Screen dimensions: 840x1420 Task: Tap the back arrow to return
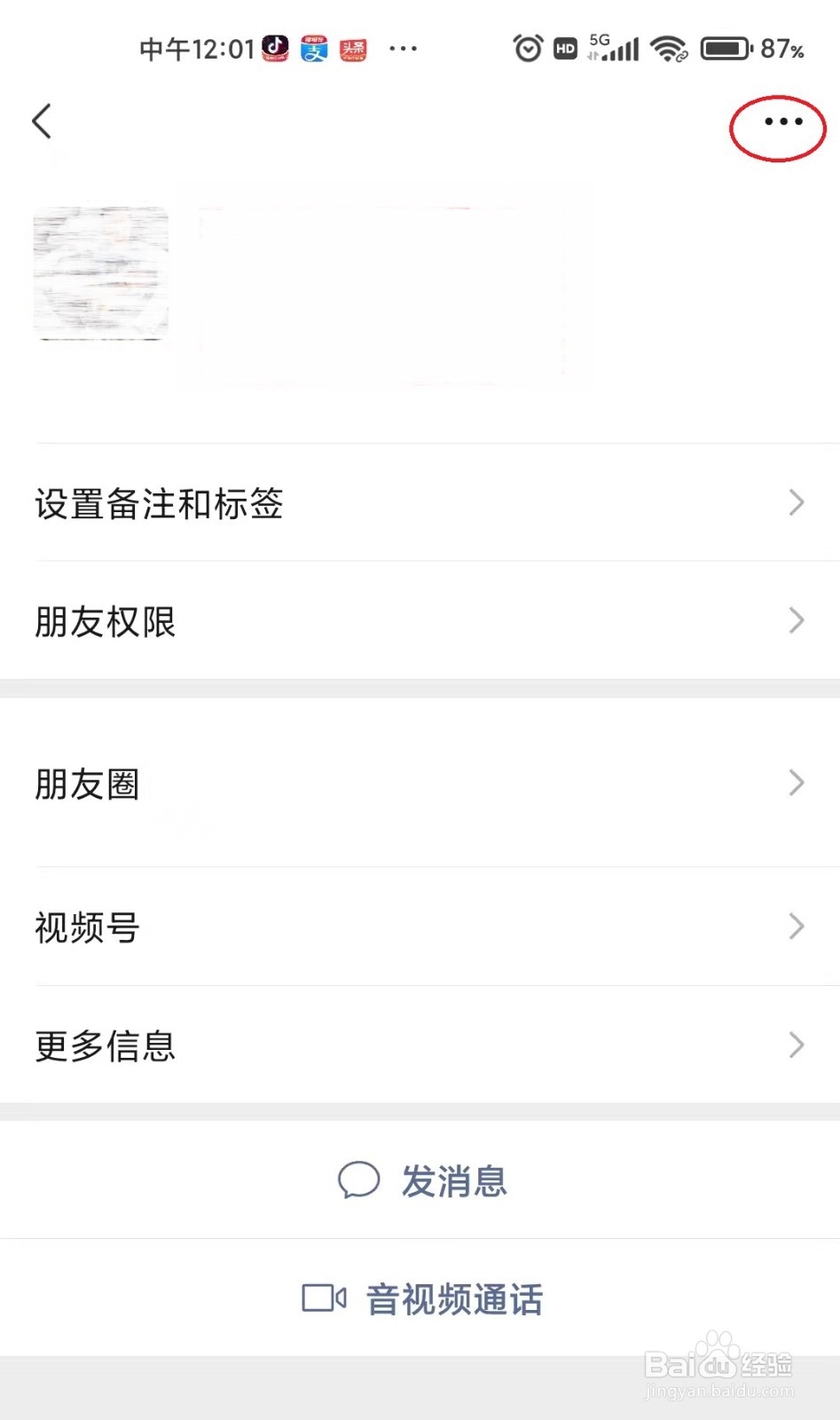click(42, 121)
